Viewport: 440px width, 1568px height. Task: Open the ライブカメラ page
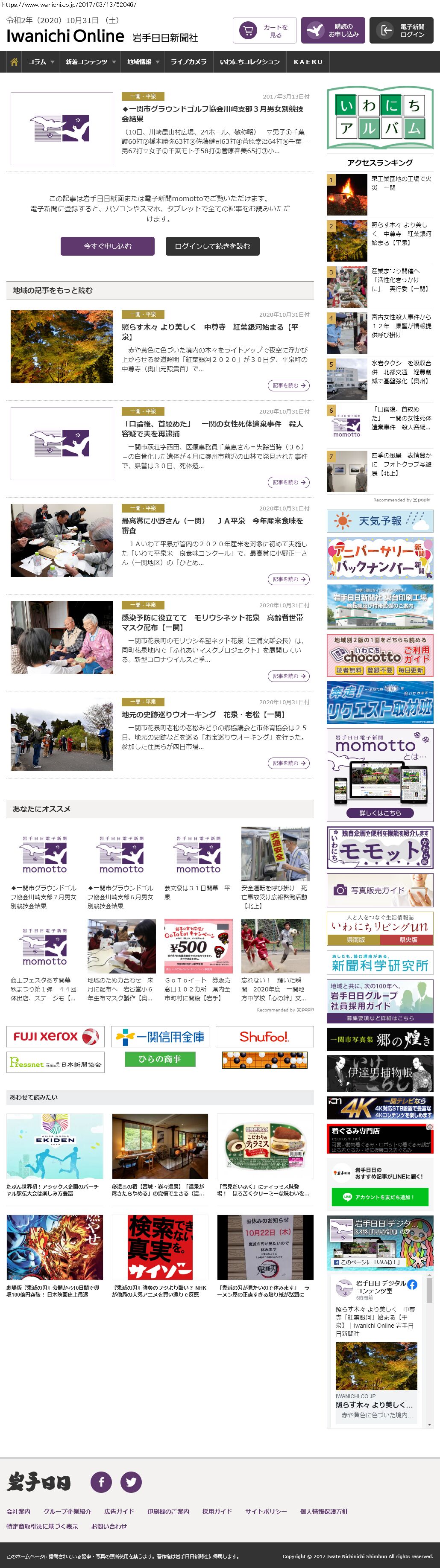(188, 62)
